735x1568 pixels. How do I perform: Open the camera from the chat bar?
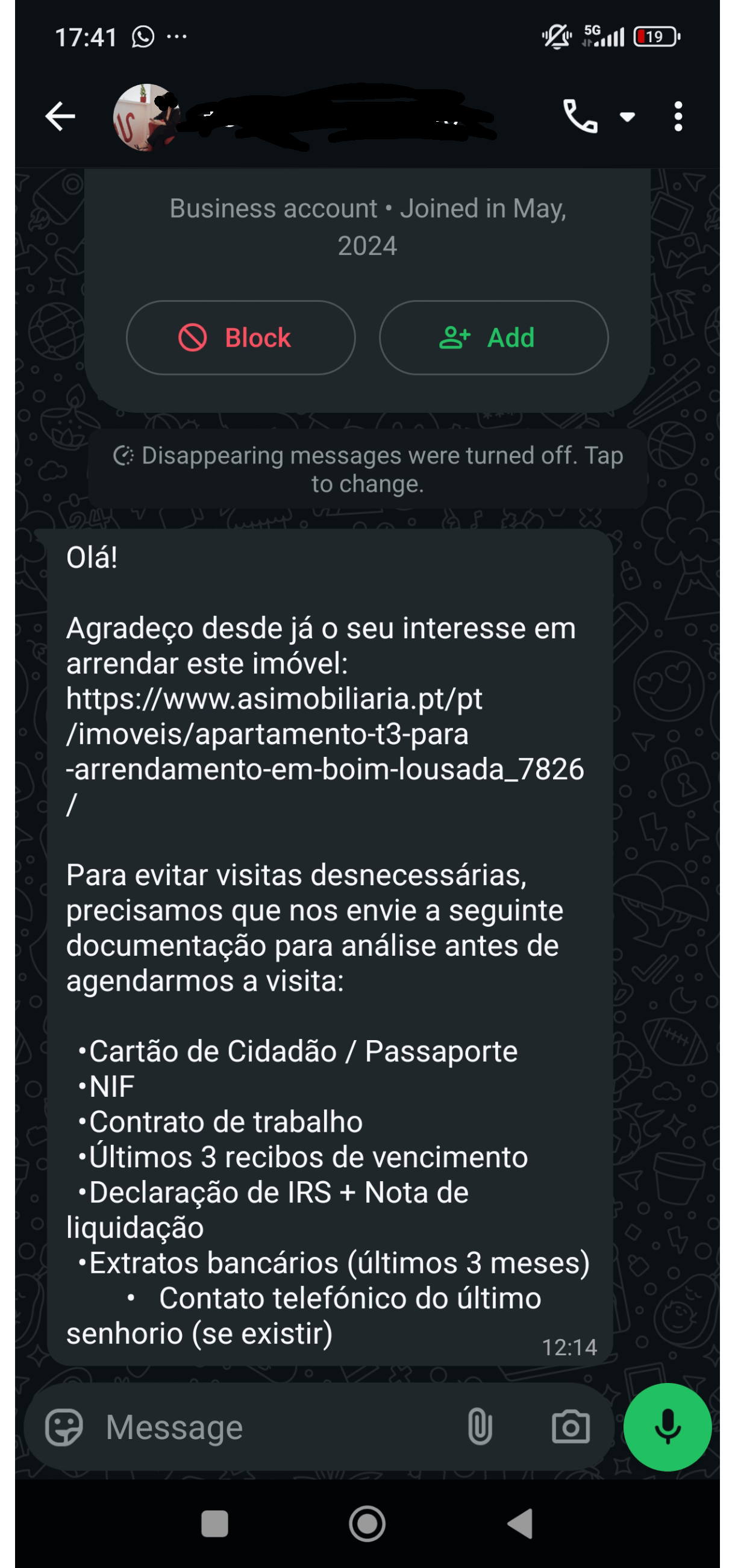coord(570,1428)
